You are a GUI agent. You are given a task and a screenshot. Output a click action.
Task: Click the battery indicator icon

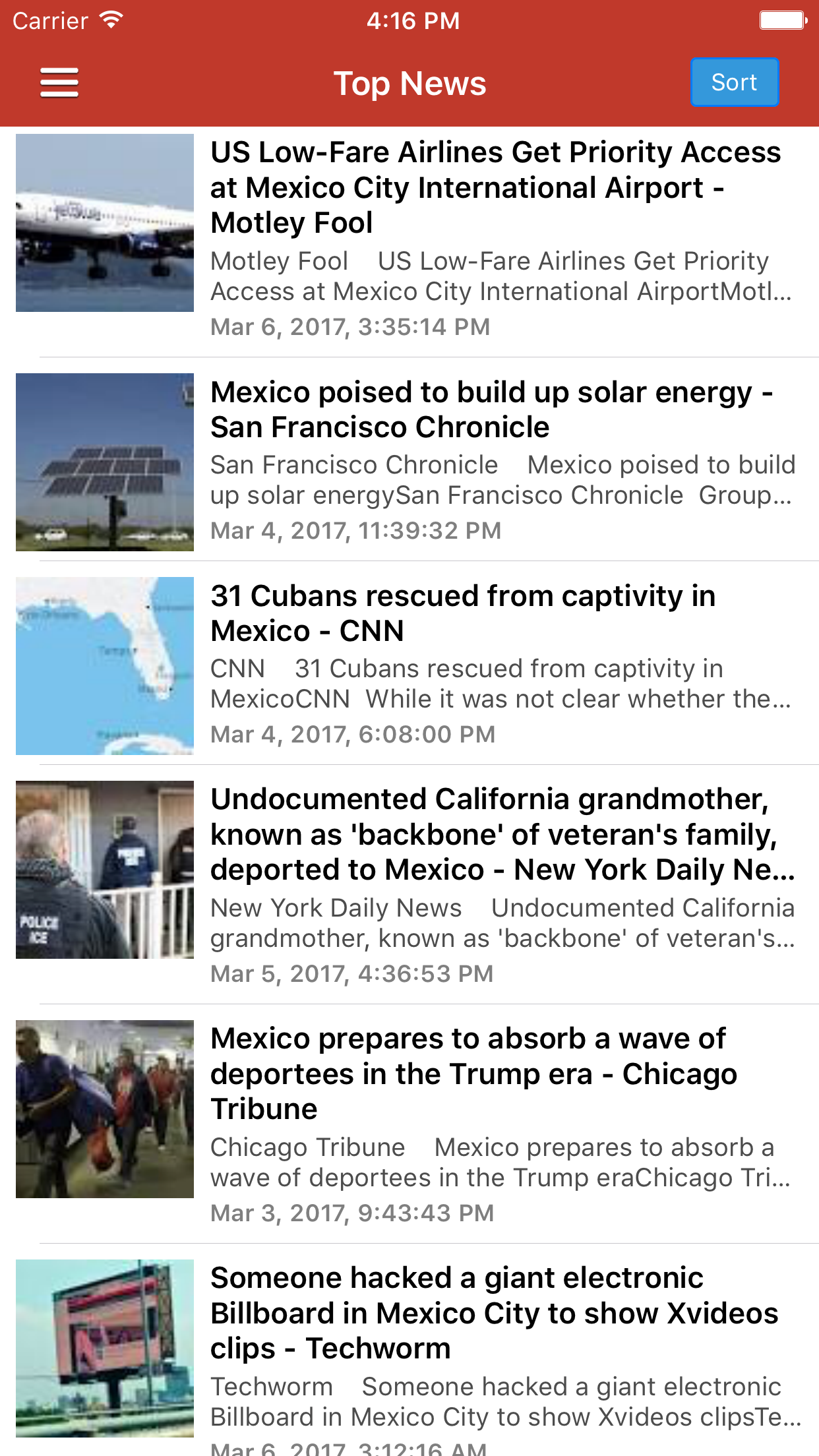point(782,18)
